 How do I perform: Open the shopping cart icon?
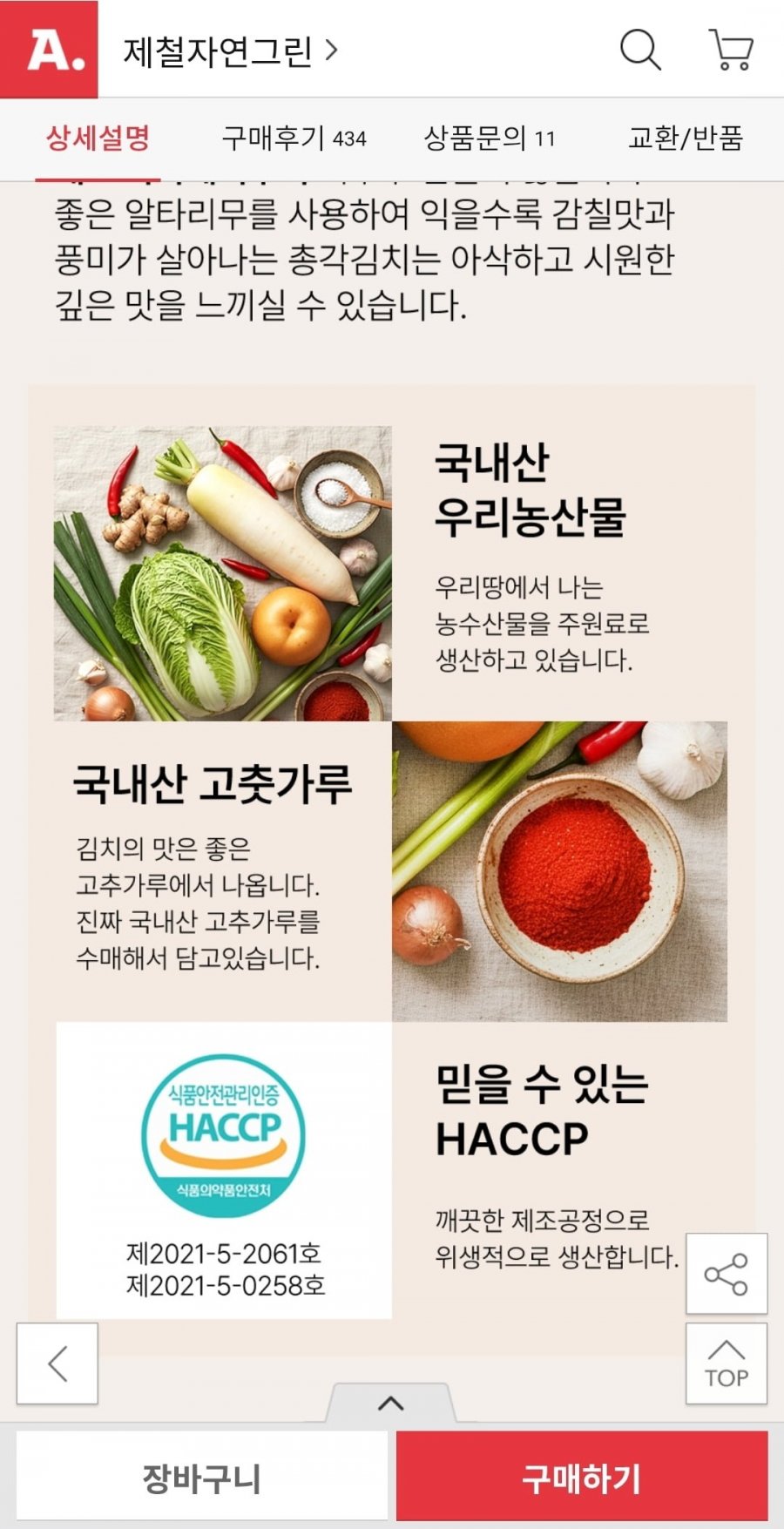[x=731, y=50]
